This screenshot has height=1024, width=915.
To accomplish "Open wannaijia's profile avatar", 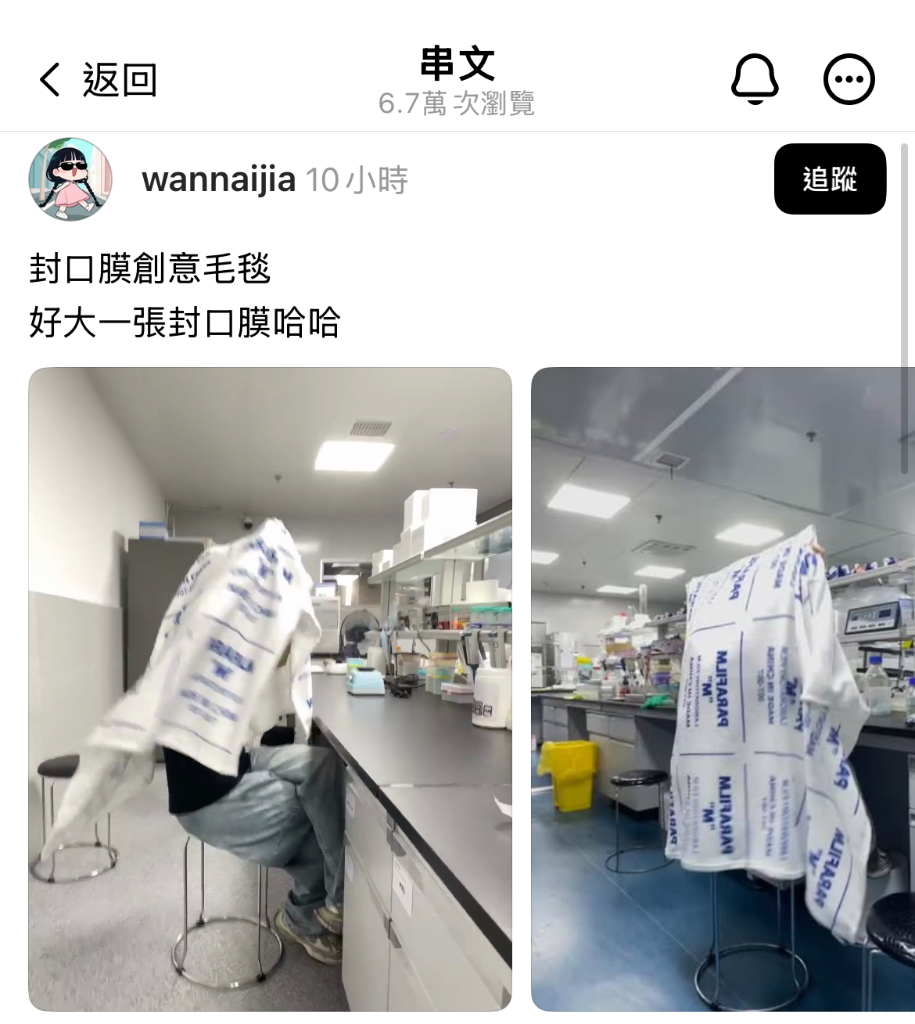I will click(x=70, y=180).
